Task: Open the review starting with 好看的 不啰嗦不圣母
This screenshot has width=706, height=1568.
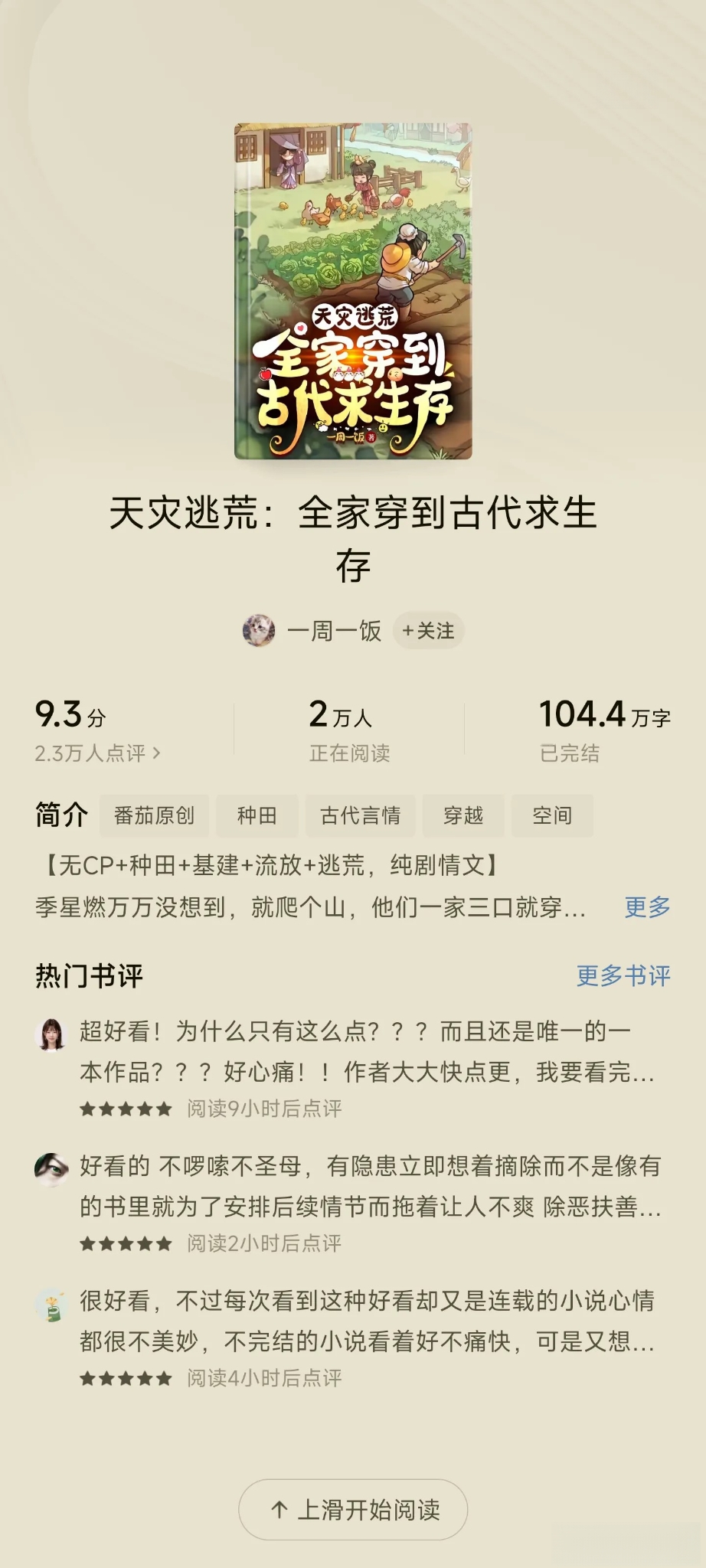Action: point(369,1187)
